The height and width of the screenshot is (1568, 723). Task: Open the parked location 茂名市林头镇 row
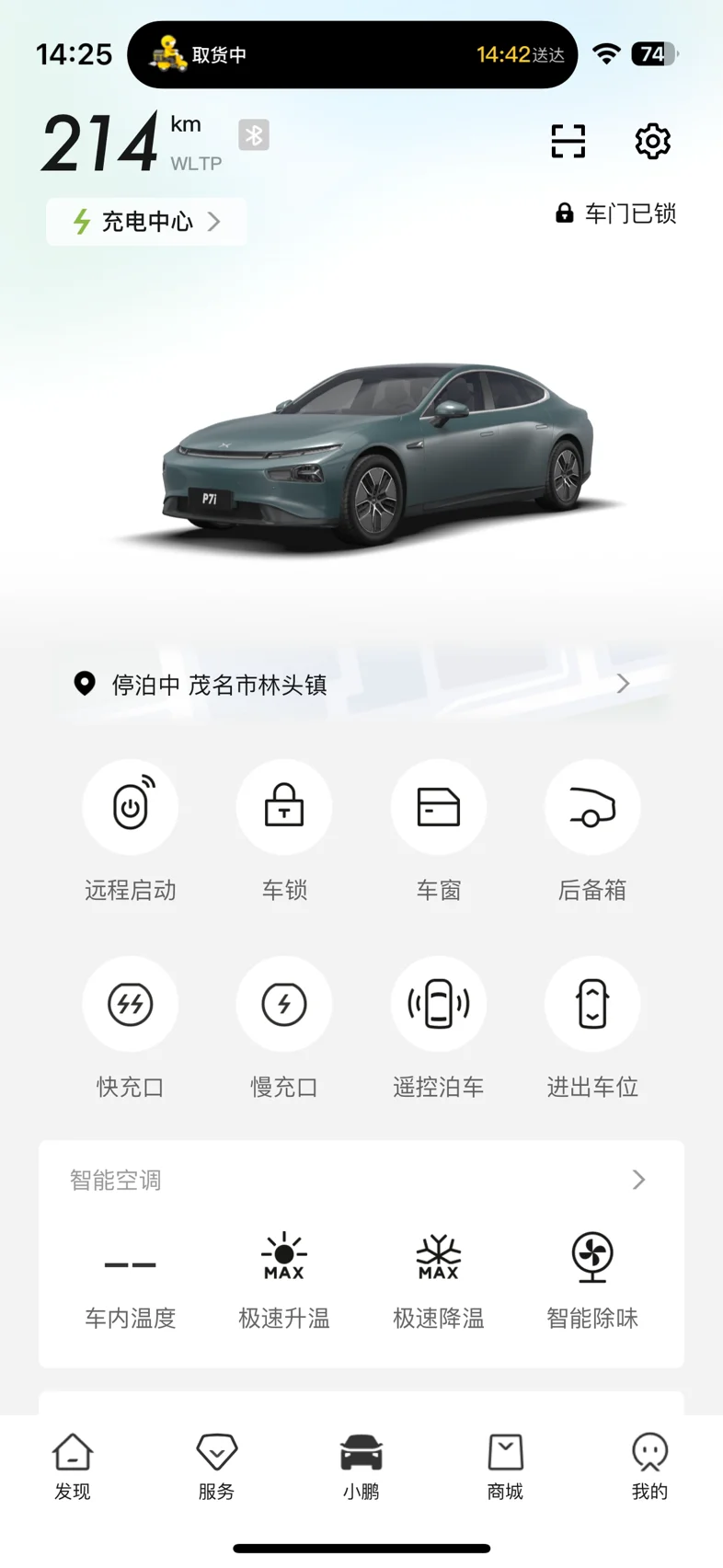tap(361, 684)
